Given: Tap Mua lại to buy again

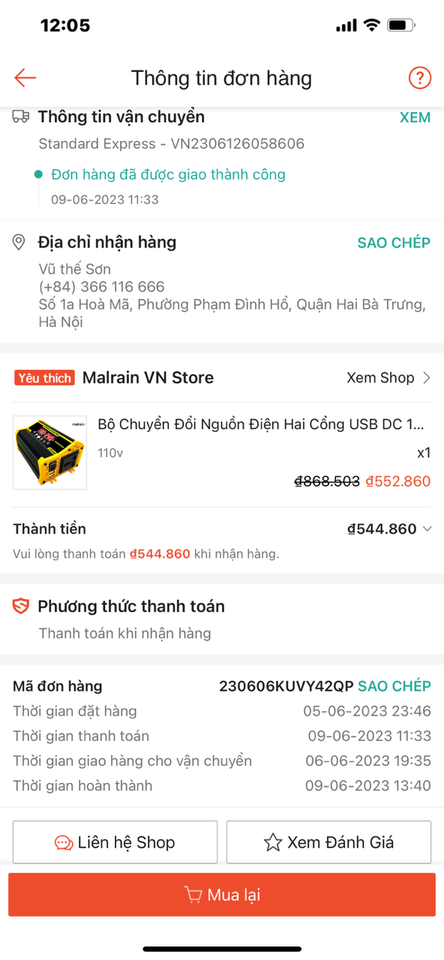Looking at the screenshot, I should point(222,894).
